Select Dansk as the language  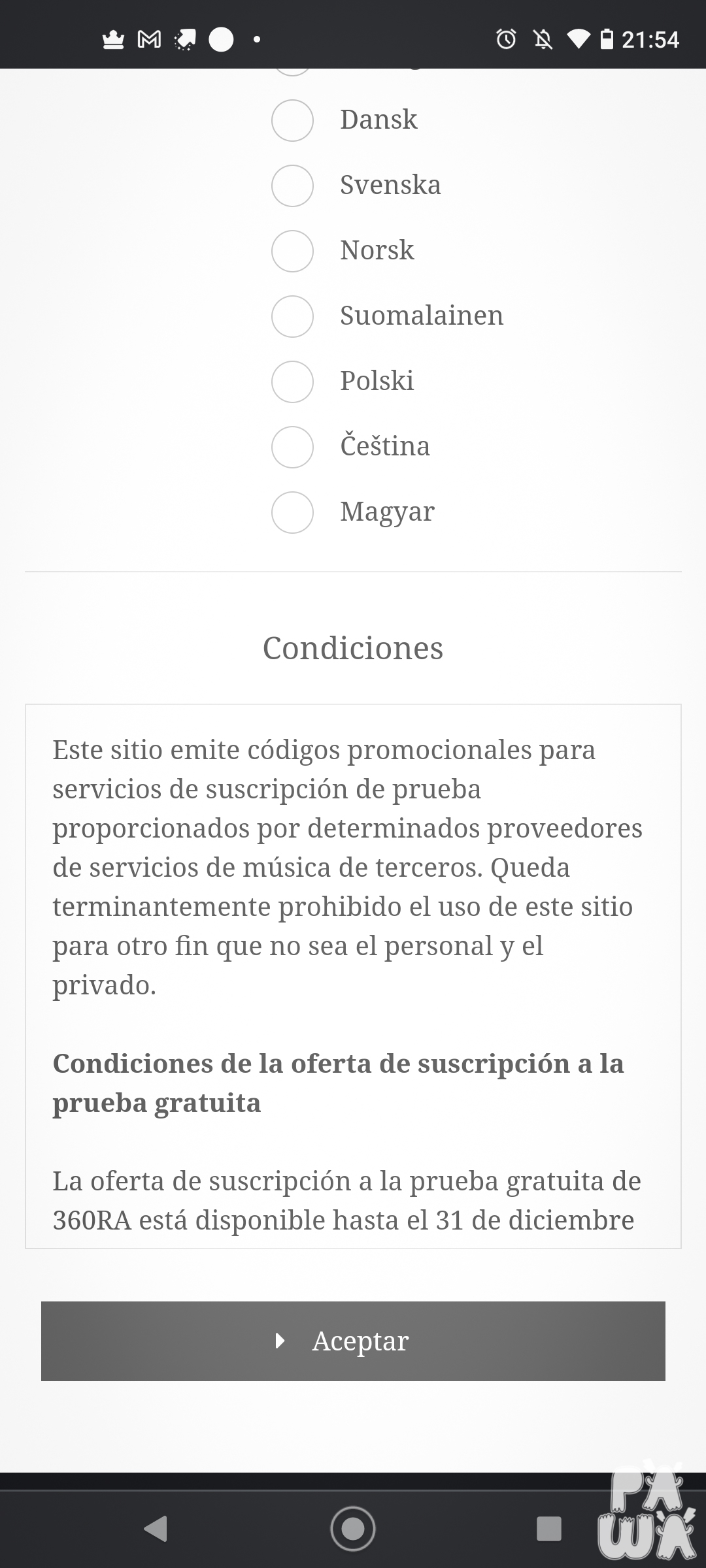click(x=292, y=121)
